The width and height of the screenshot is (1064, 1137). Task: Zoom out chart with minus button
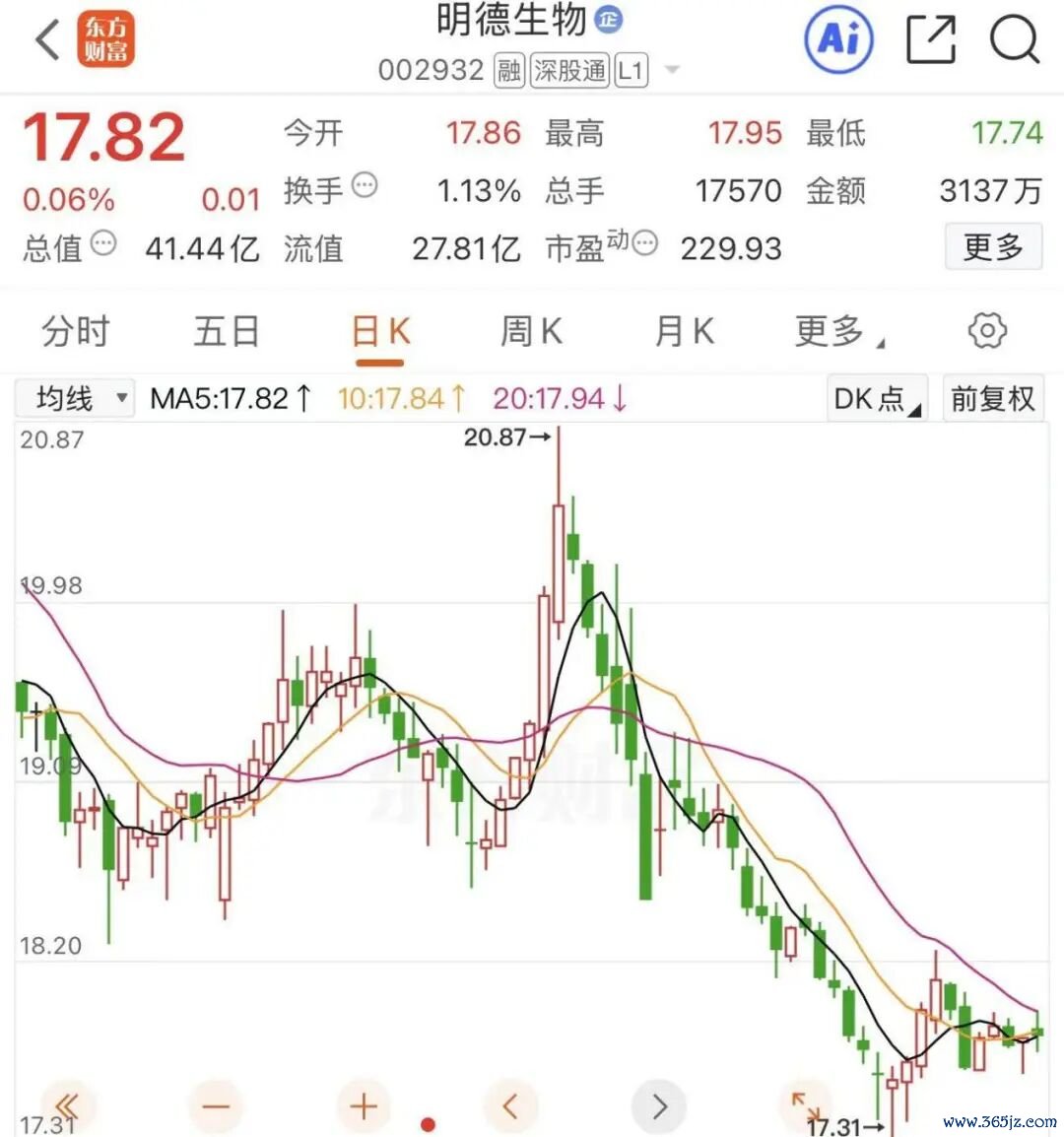point(215,1106)
